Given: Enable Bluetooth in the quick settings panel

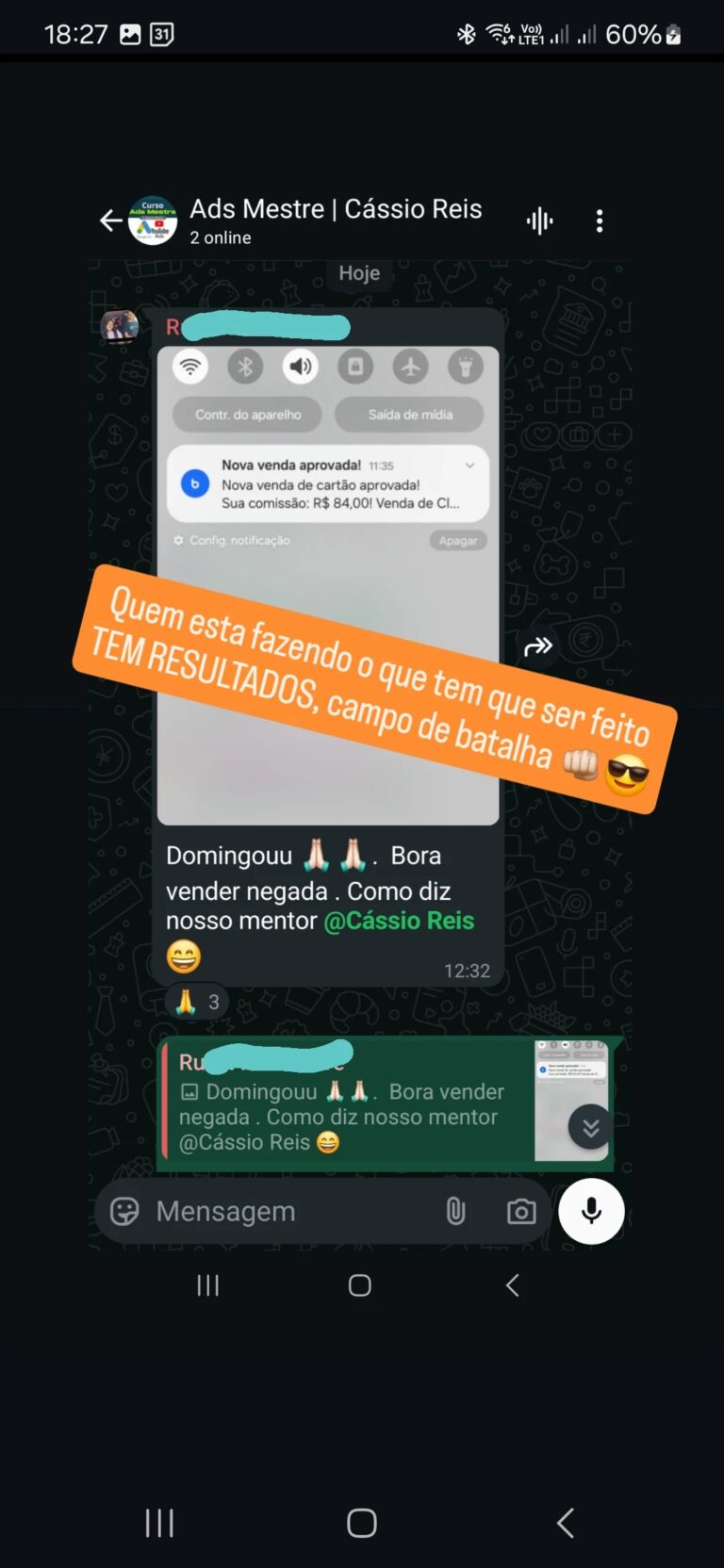Looking at the screenshot, I should click(x=244, y=367).
